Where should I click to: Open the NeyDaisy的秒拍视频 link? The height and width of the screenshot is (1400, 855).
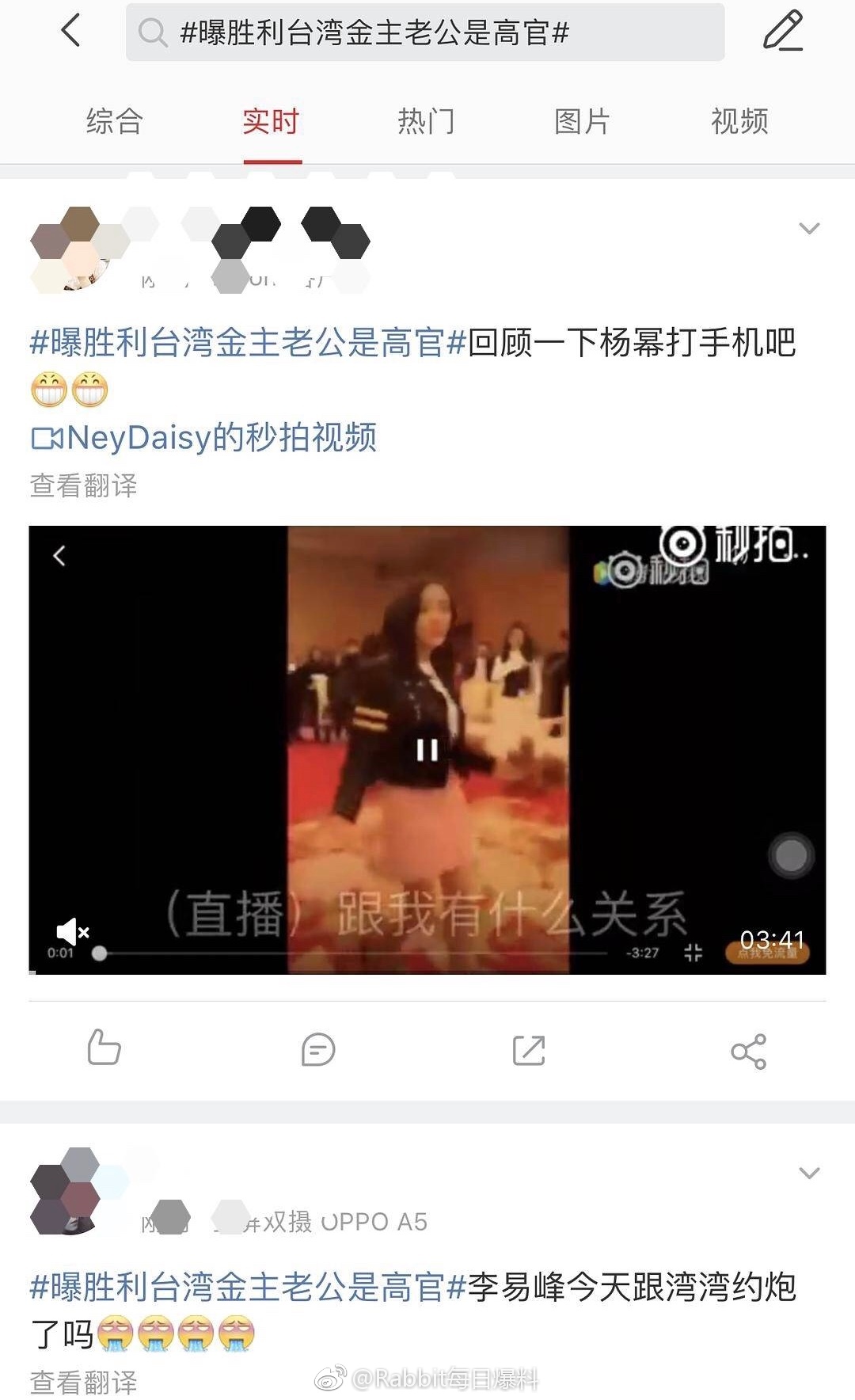pos(204,437)
